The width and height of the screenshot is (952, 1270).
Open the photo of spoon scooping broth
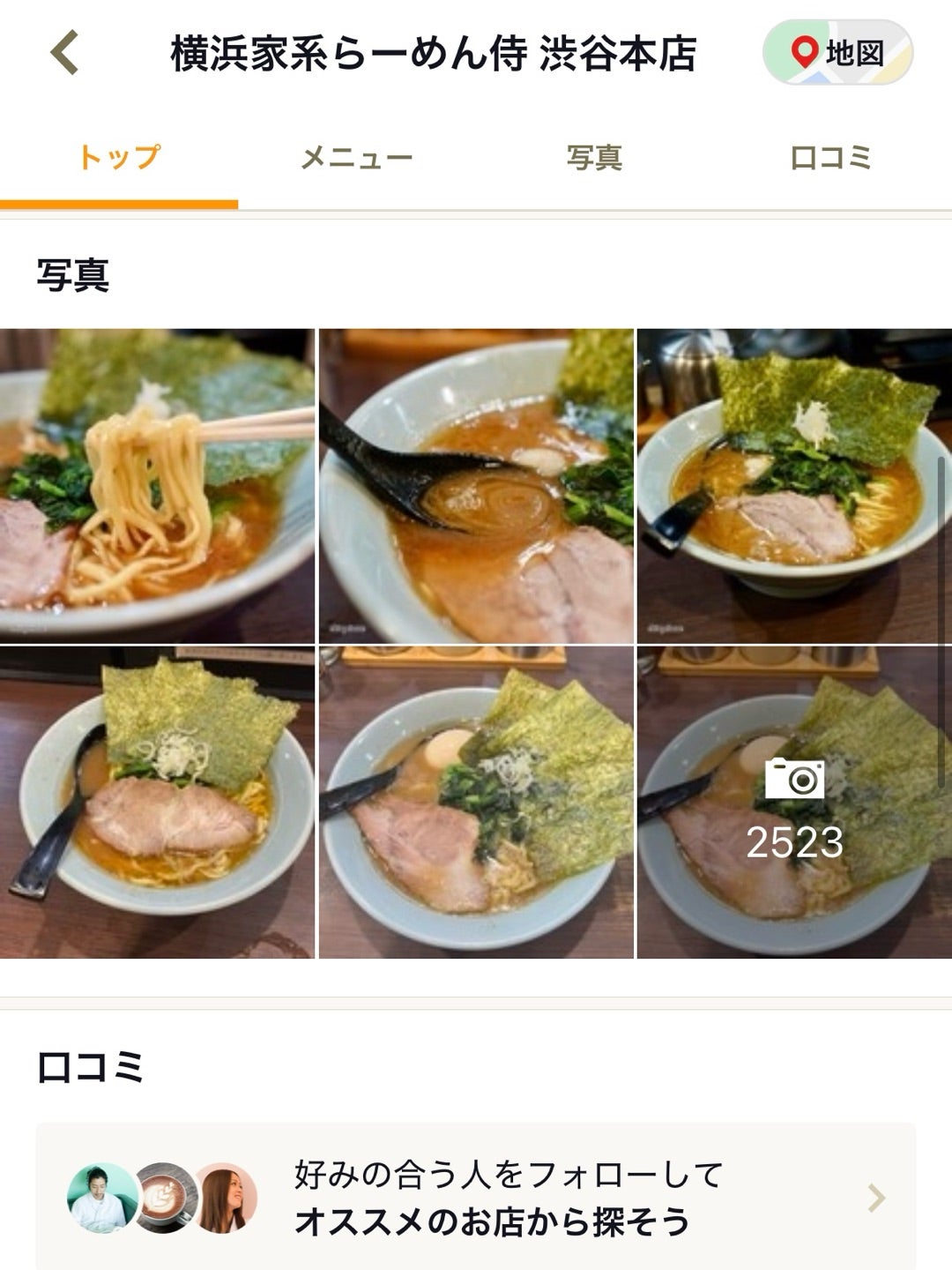tap(476, 485)
